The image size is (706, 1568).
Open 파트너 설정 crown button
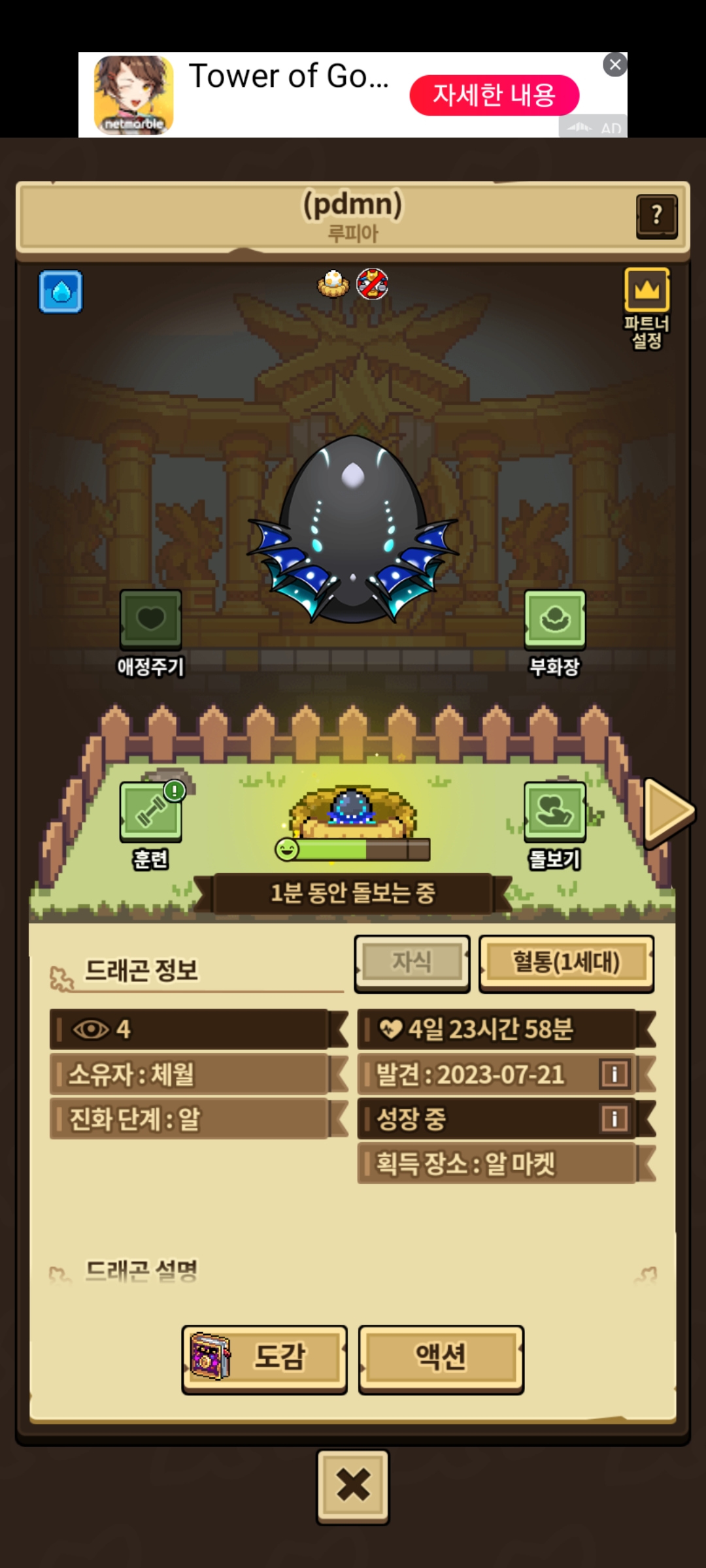[x=647, y=291]
